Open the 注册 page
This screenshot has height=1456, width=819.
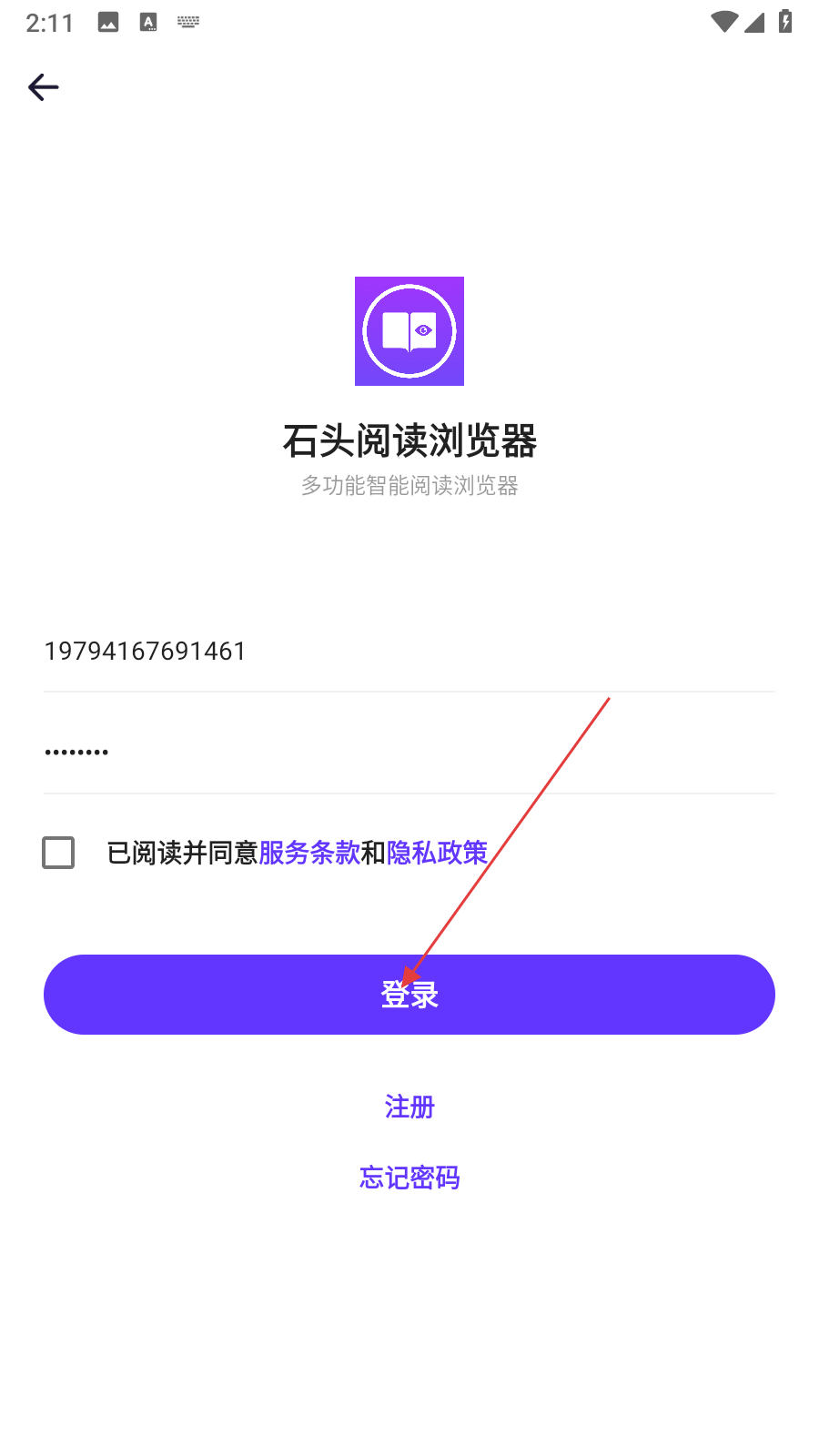coord(409,1107)
